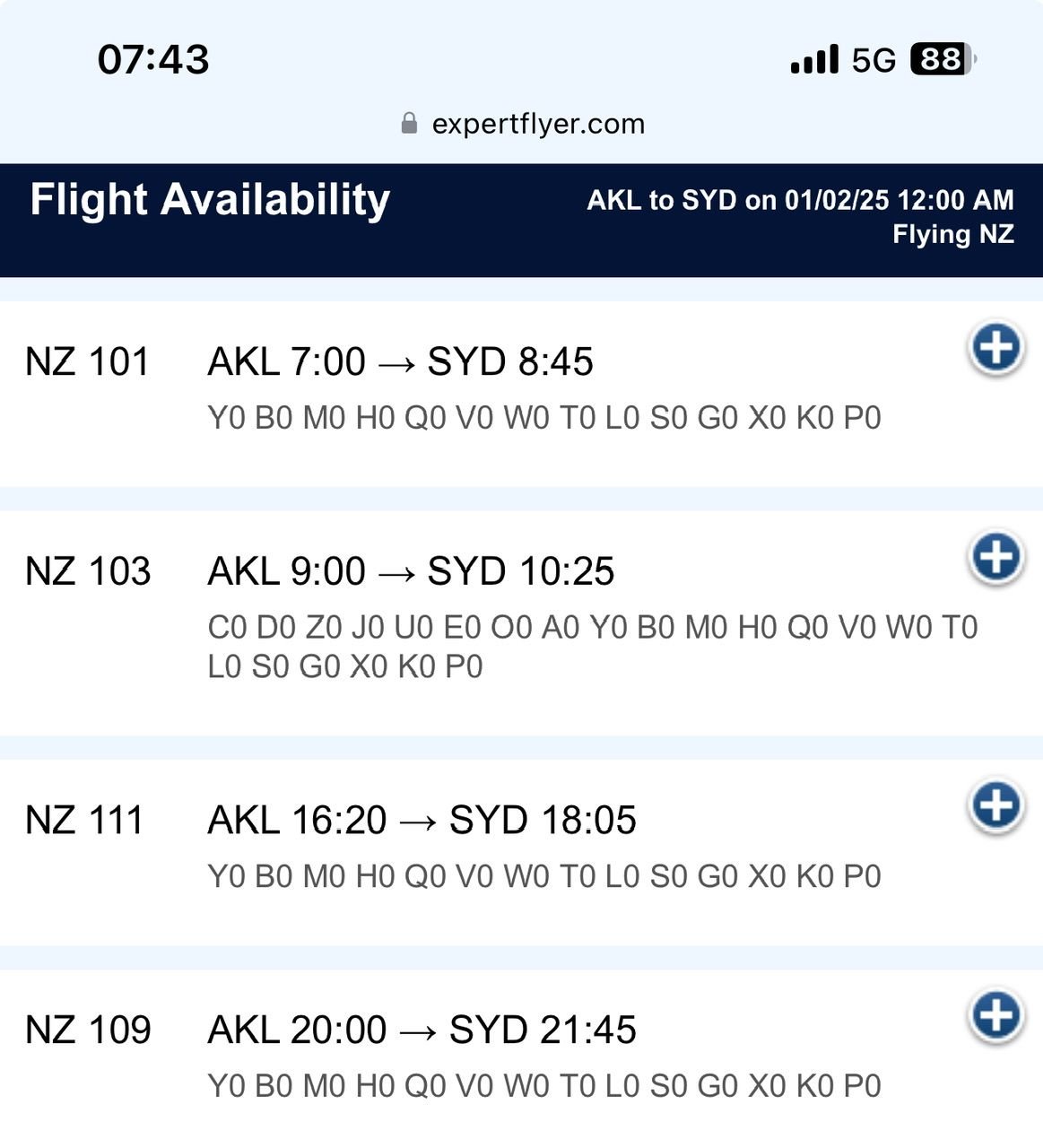Expand the Flying NZ filter details
Screen dimensions: 1043x1148
tap(952, 235)
